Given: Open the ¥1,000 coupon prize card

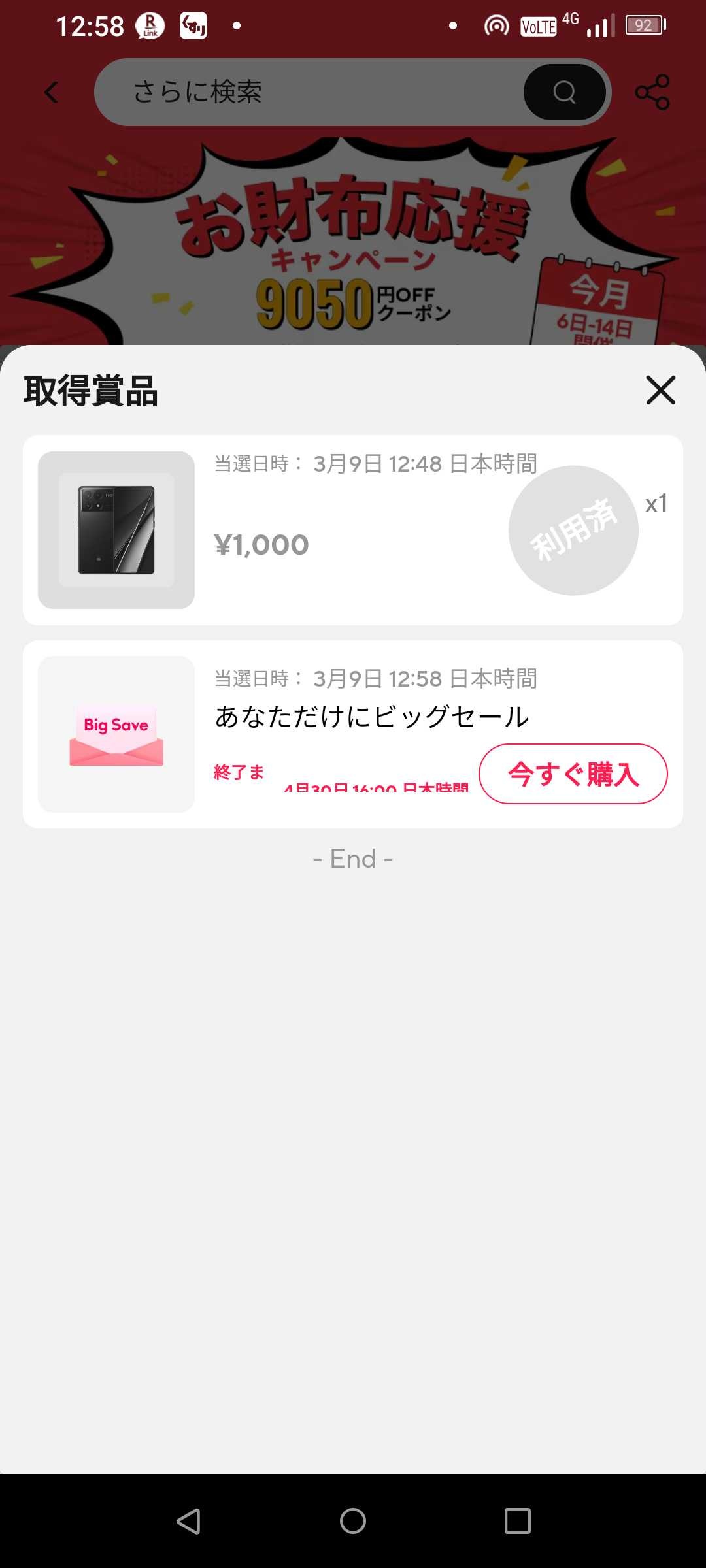Looking at the screenshot, I should point(353,531).
